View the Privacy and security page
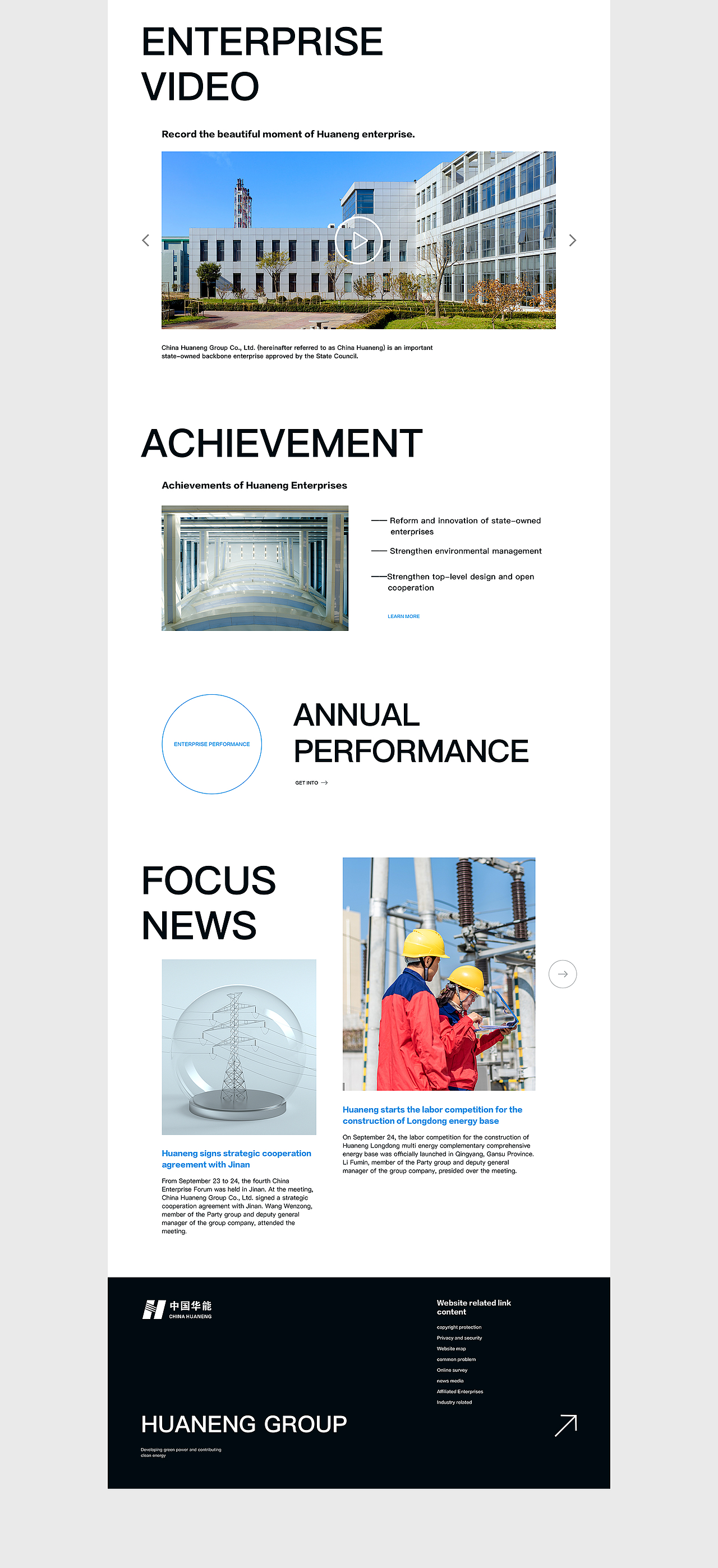Screen dimensions: 718x1568 (459, 1338)
